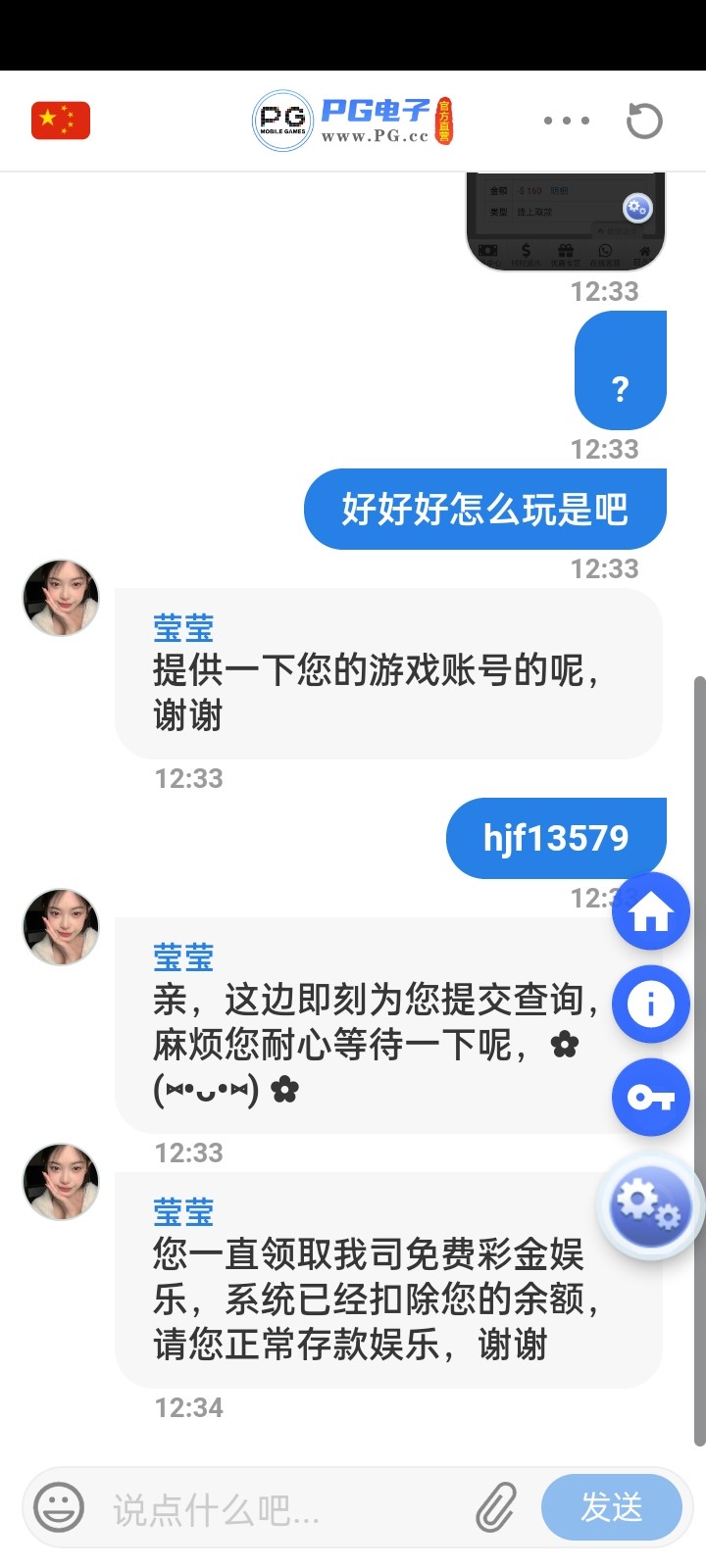Open the three-dot overflow menu
706x1568 pixels.
tap(567, 121)
